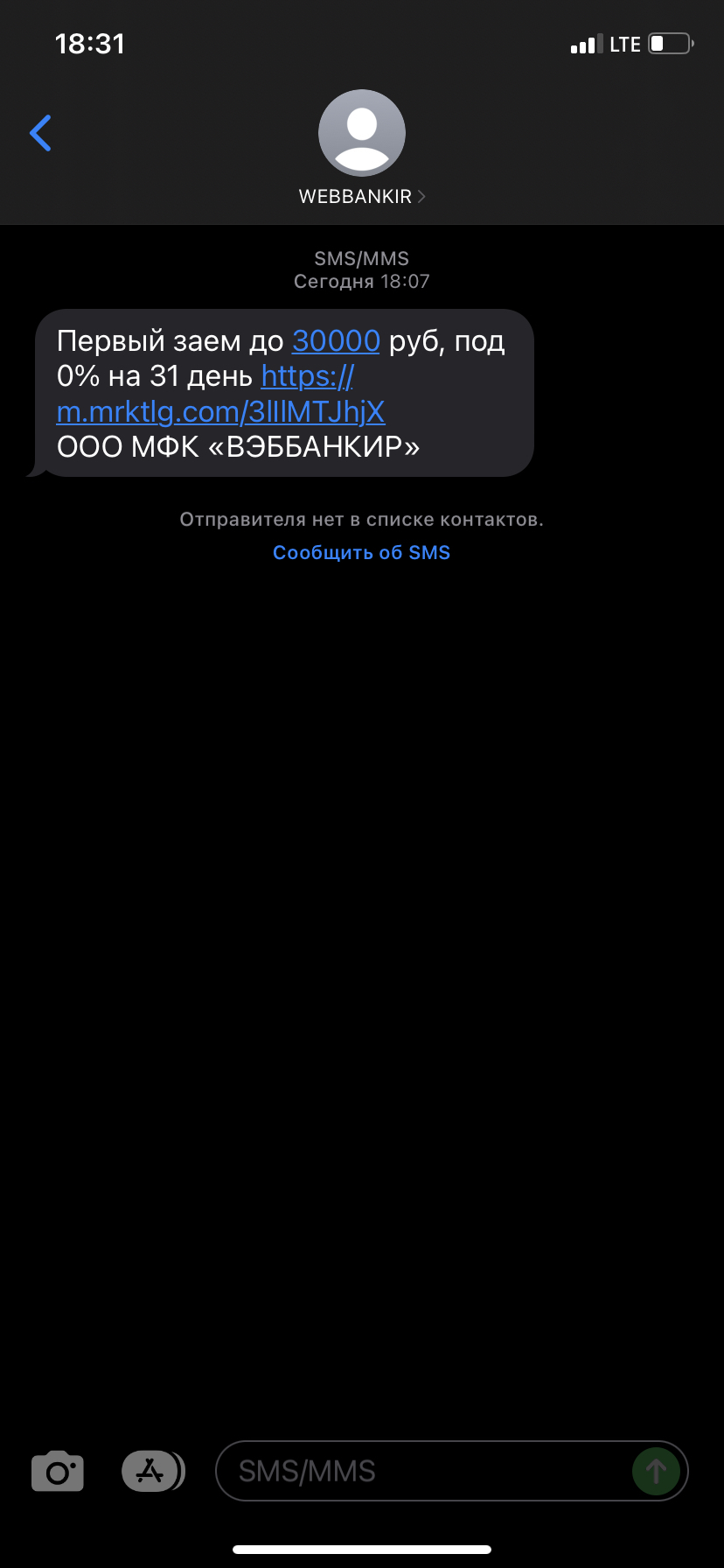This screenshot has height=1568, width=724.
Task: Focus the SMS/MMS message field
Action: (x=420, y=1471)
